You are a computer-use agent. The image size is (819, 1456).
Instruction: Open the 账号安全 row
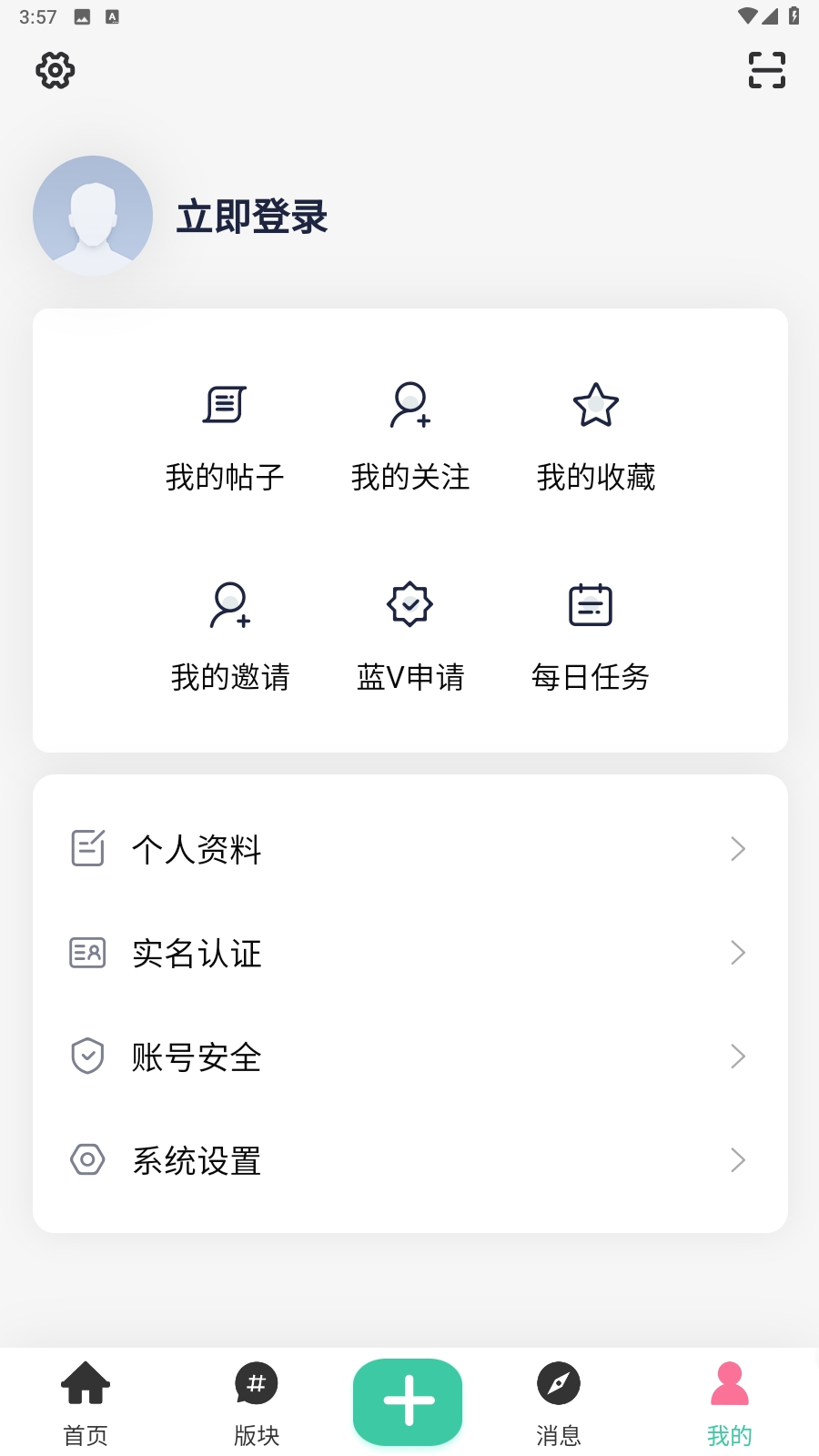click(x=409, y=1057)
